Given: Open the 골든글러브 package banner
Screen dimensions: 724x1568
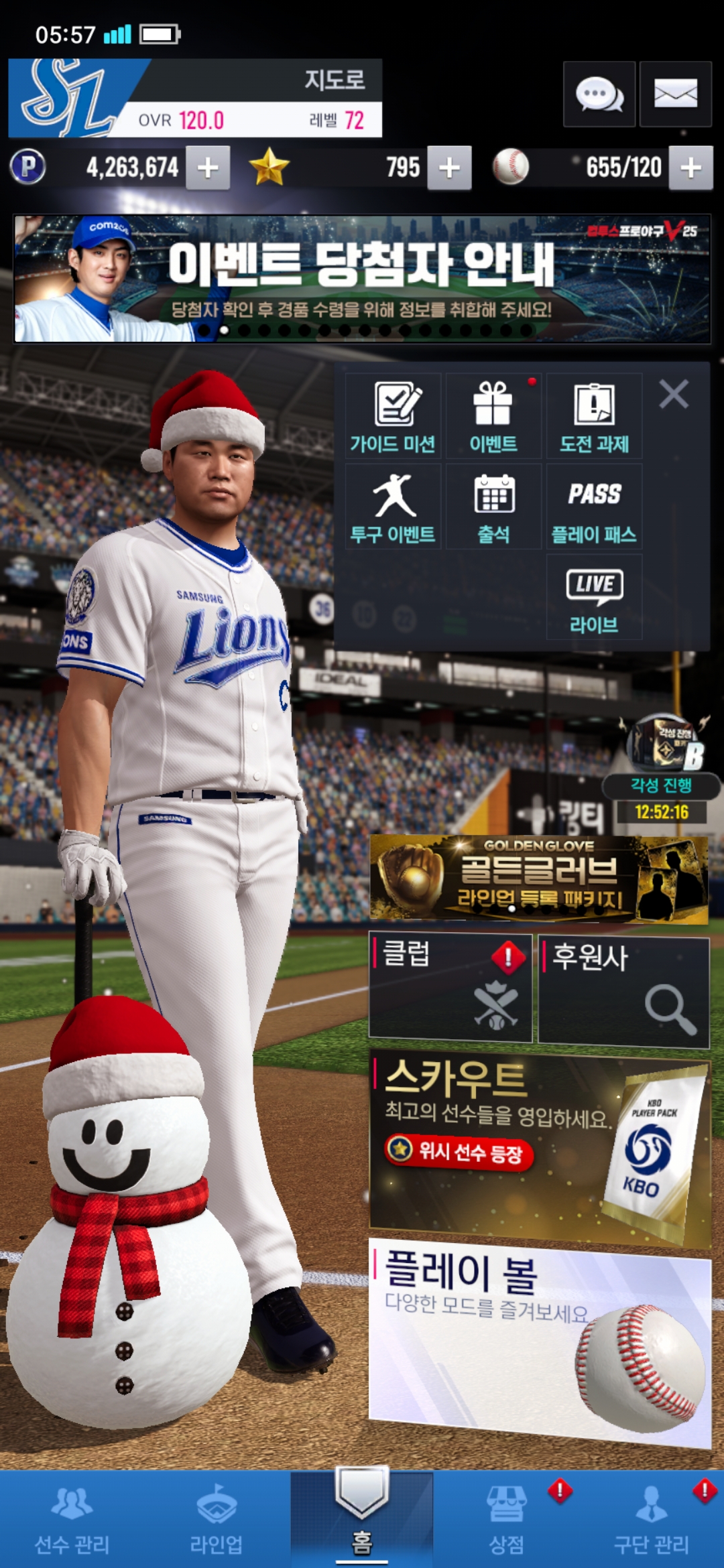Looking at the screenshot, I should point(539,879).
